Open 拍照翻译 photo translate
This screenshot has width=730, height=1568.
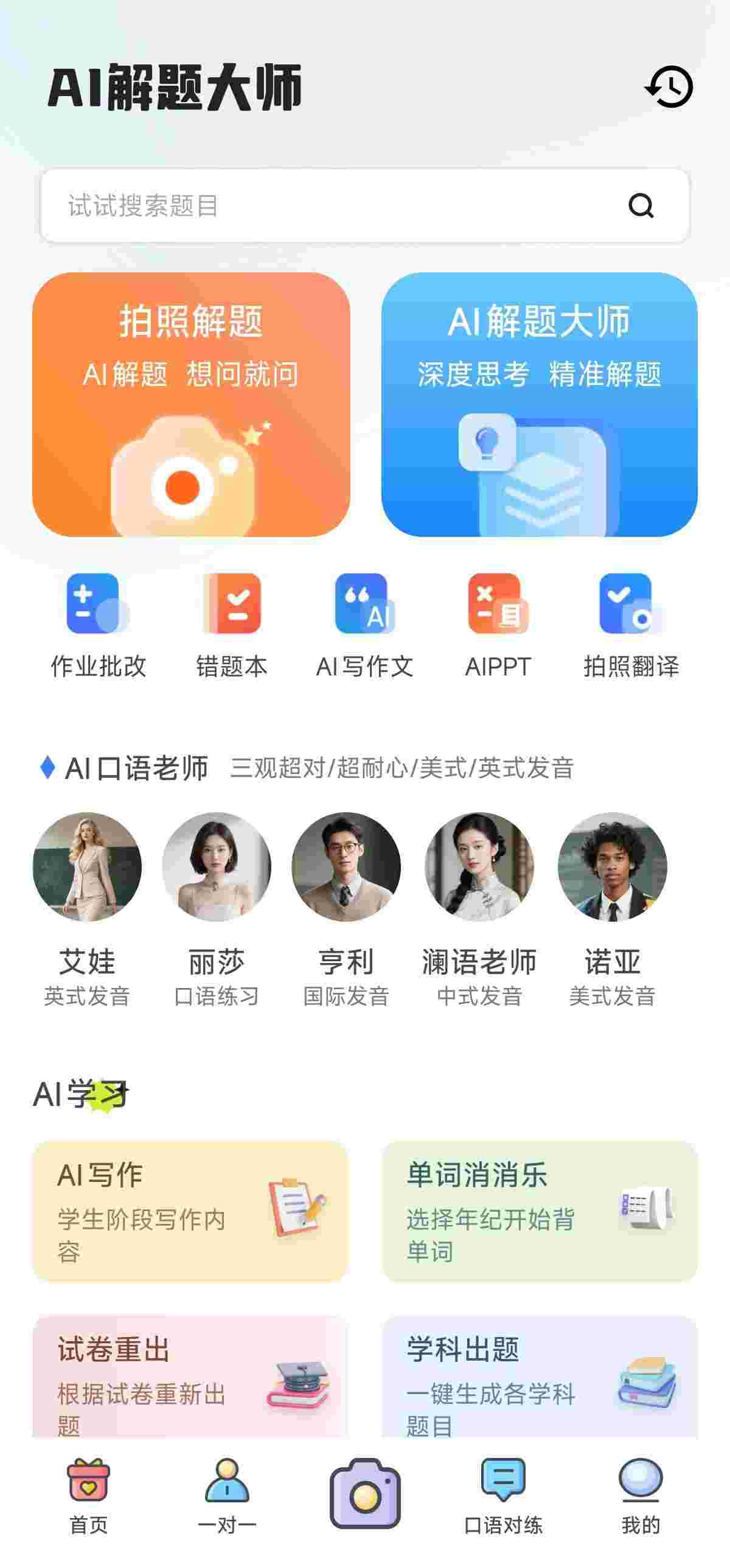click(631, 625)
